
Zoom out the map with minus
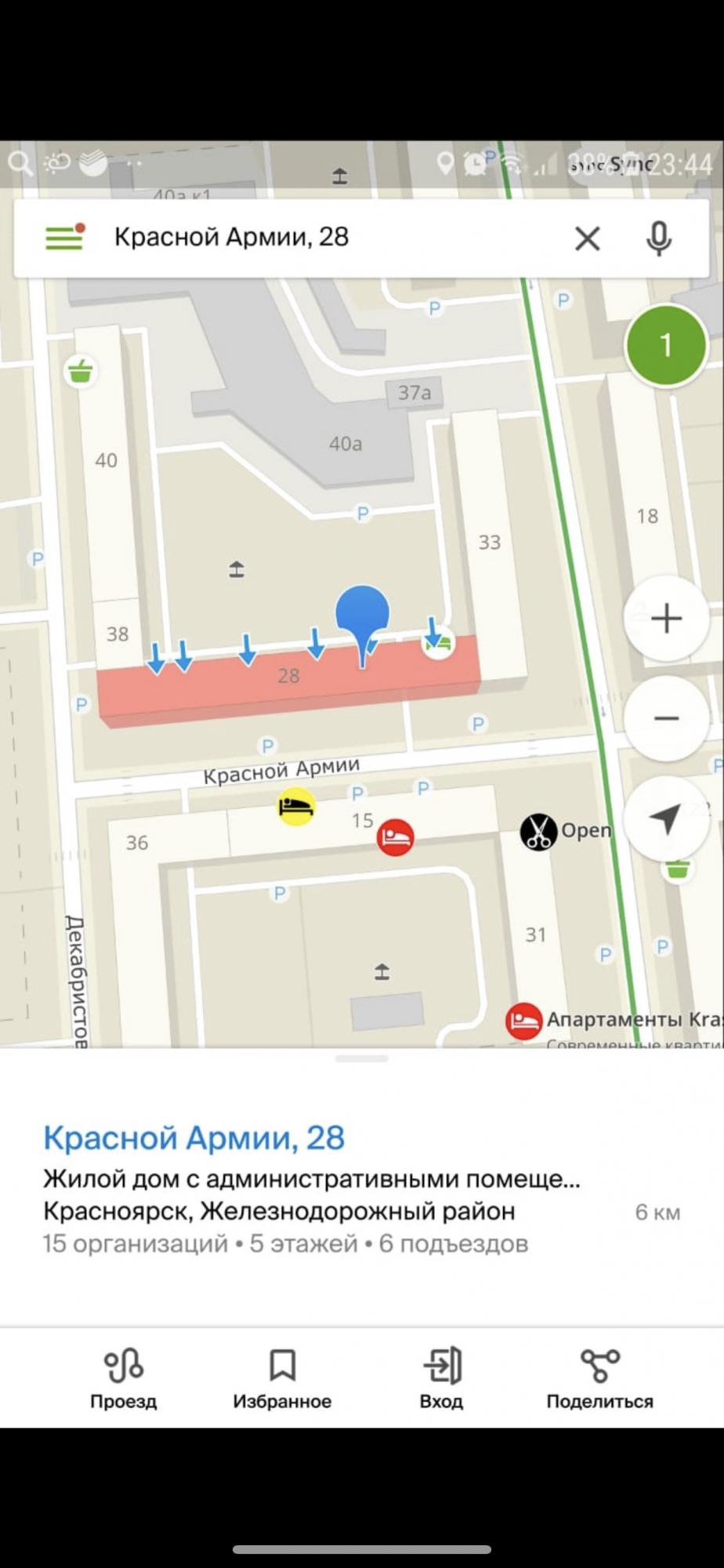click(x=666, y=718)
